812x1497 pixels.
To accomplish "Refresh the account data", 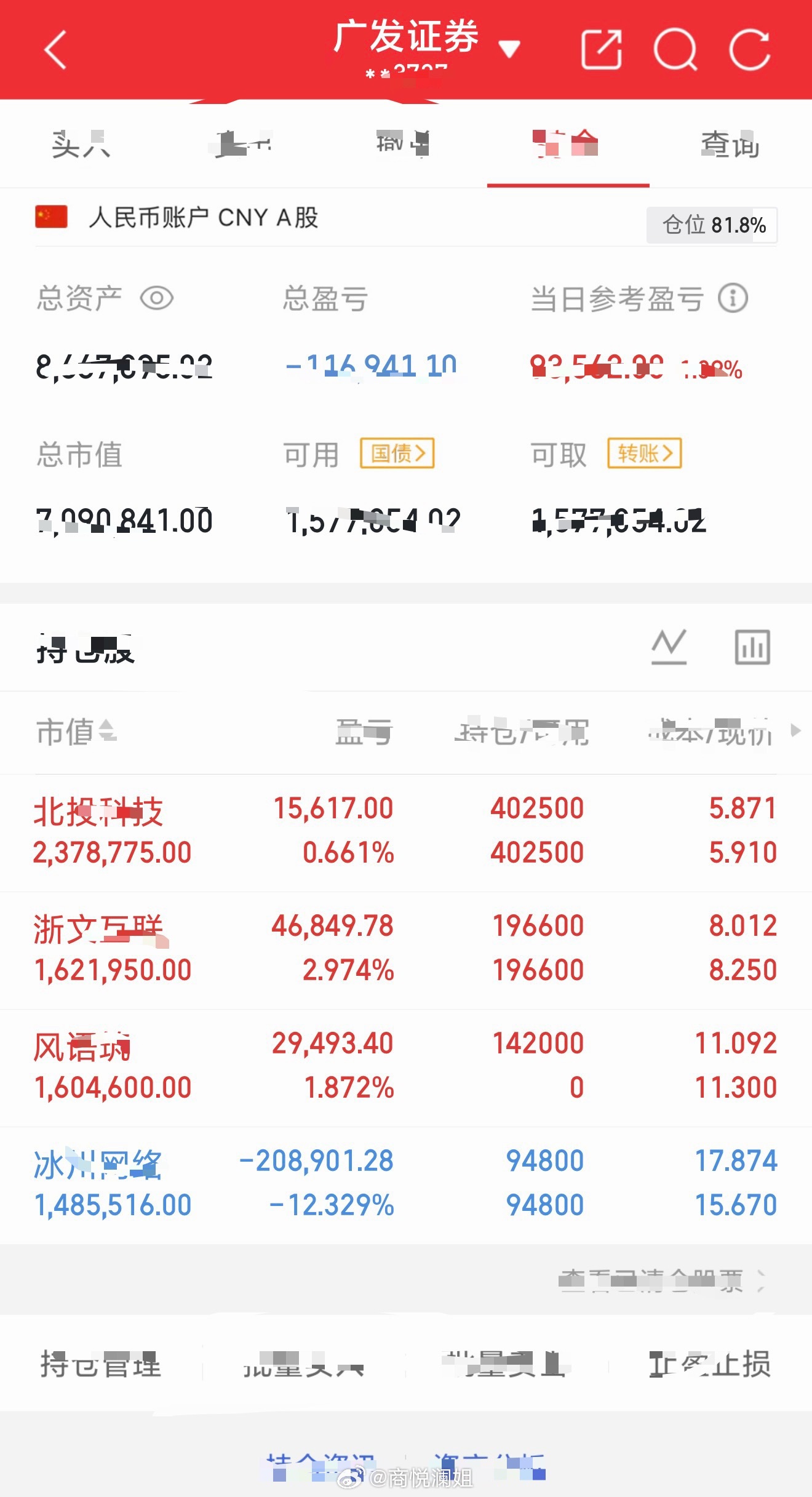I will point(750,49).
